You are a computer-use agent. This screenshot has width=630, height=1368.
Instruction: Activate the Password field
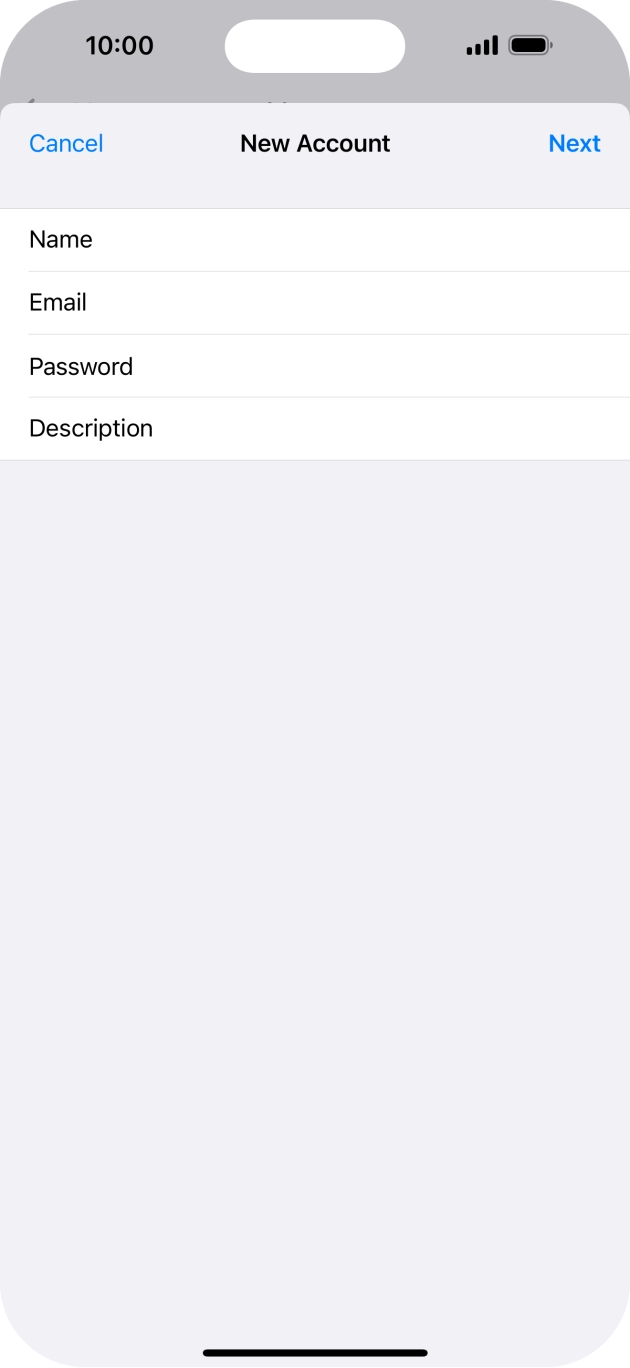315,366
